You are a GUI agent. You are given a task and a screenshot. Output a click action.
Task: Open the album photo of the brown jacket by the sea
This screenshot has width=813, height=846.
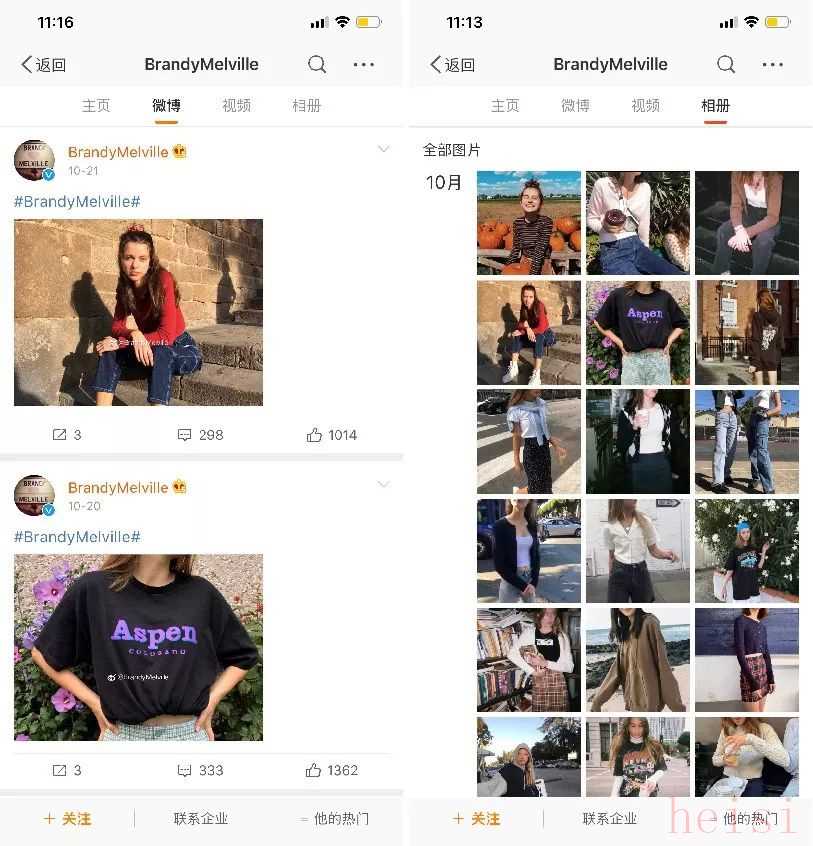(637, 660)
